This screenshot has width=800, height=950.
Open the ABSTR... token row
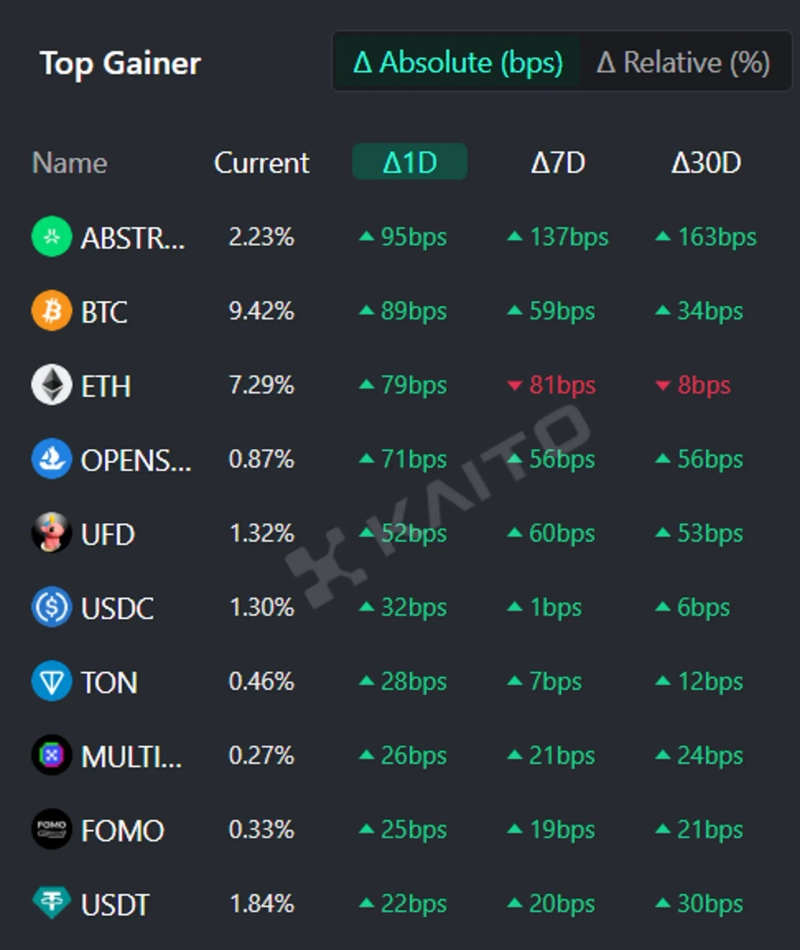132,238
